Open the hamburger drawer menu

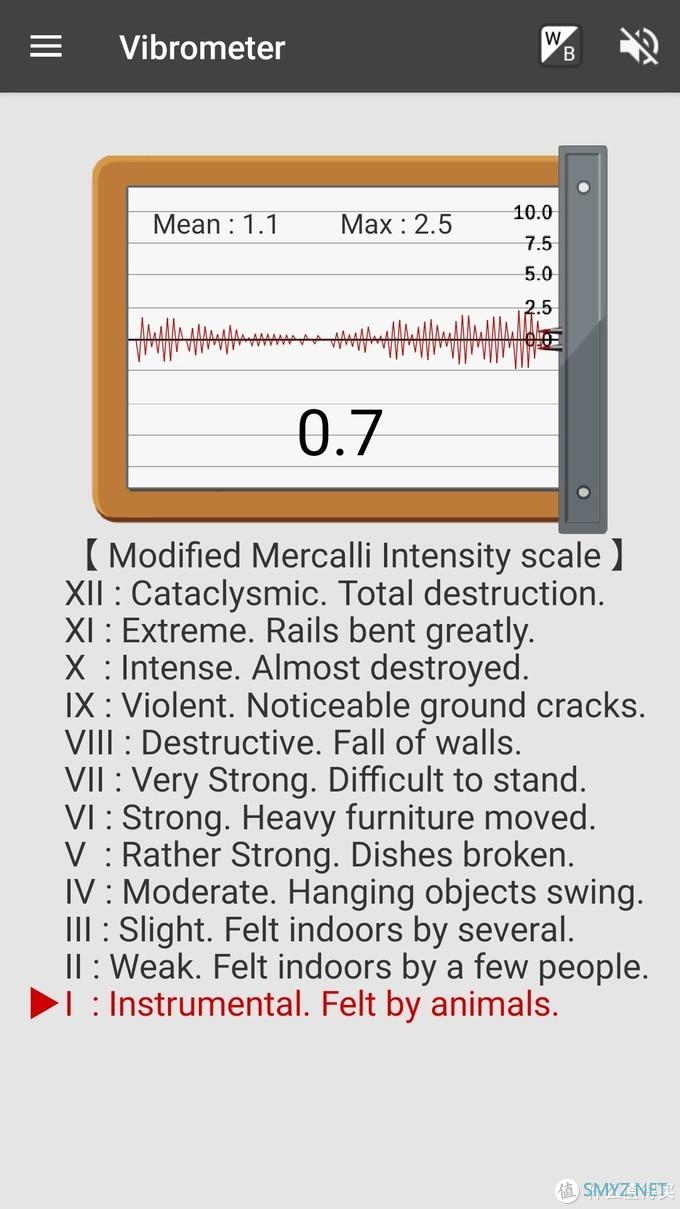46,46
